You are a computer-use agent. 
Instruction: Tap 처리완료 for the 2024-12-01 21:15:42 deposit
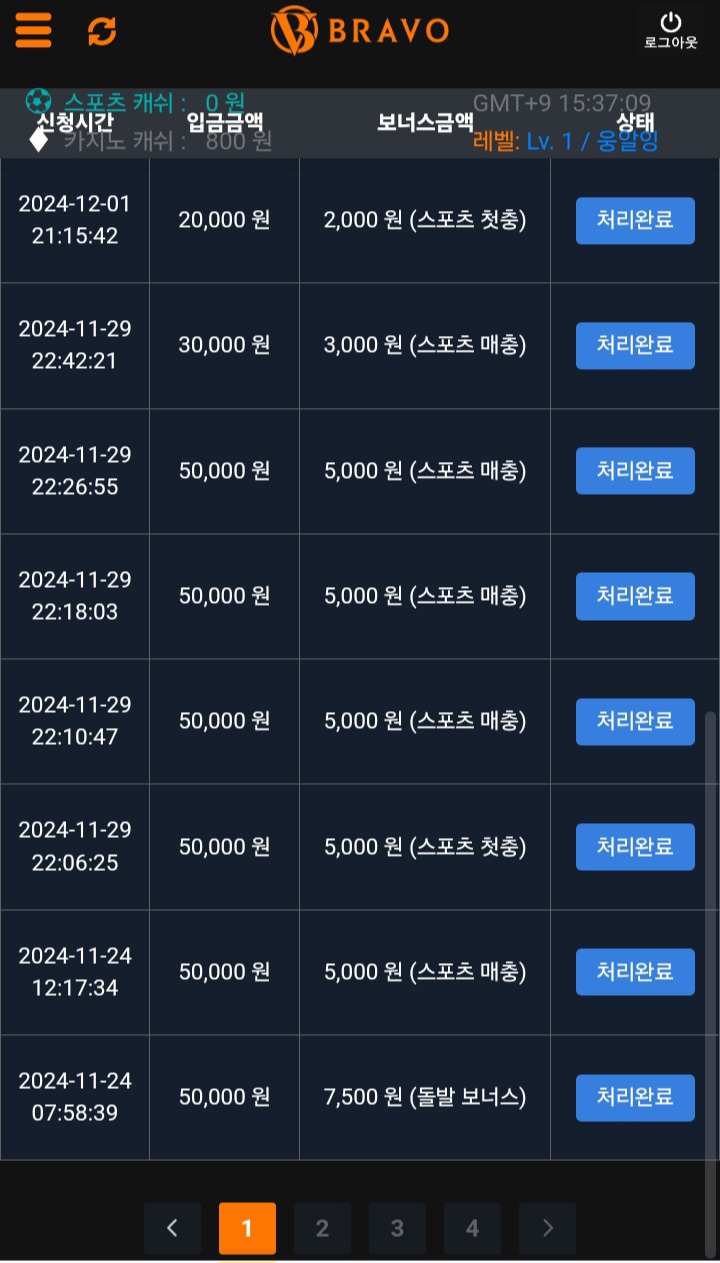pyautogui.click(x=635, y=220)
